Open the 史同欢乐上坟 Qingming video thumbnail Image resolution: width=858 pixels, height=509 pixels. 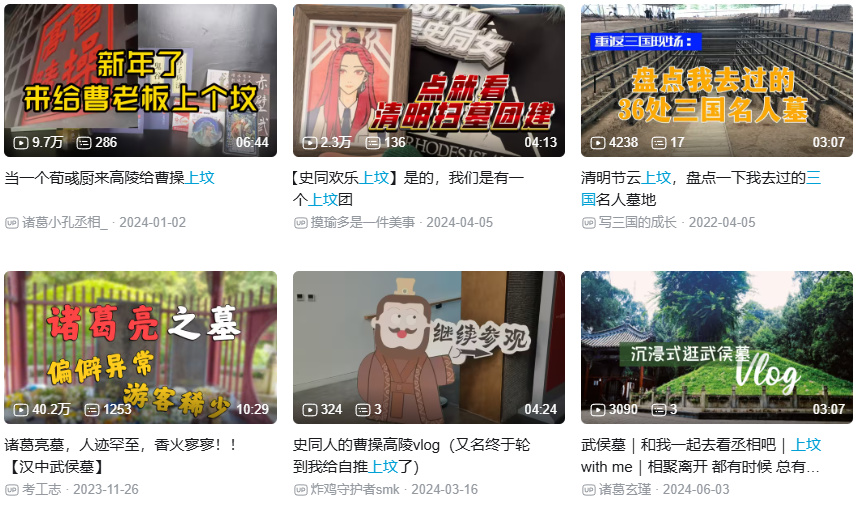click(428, 80)
